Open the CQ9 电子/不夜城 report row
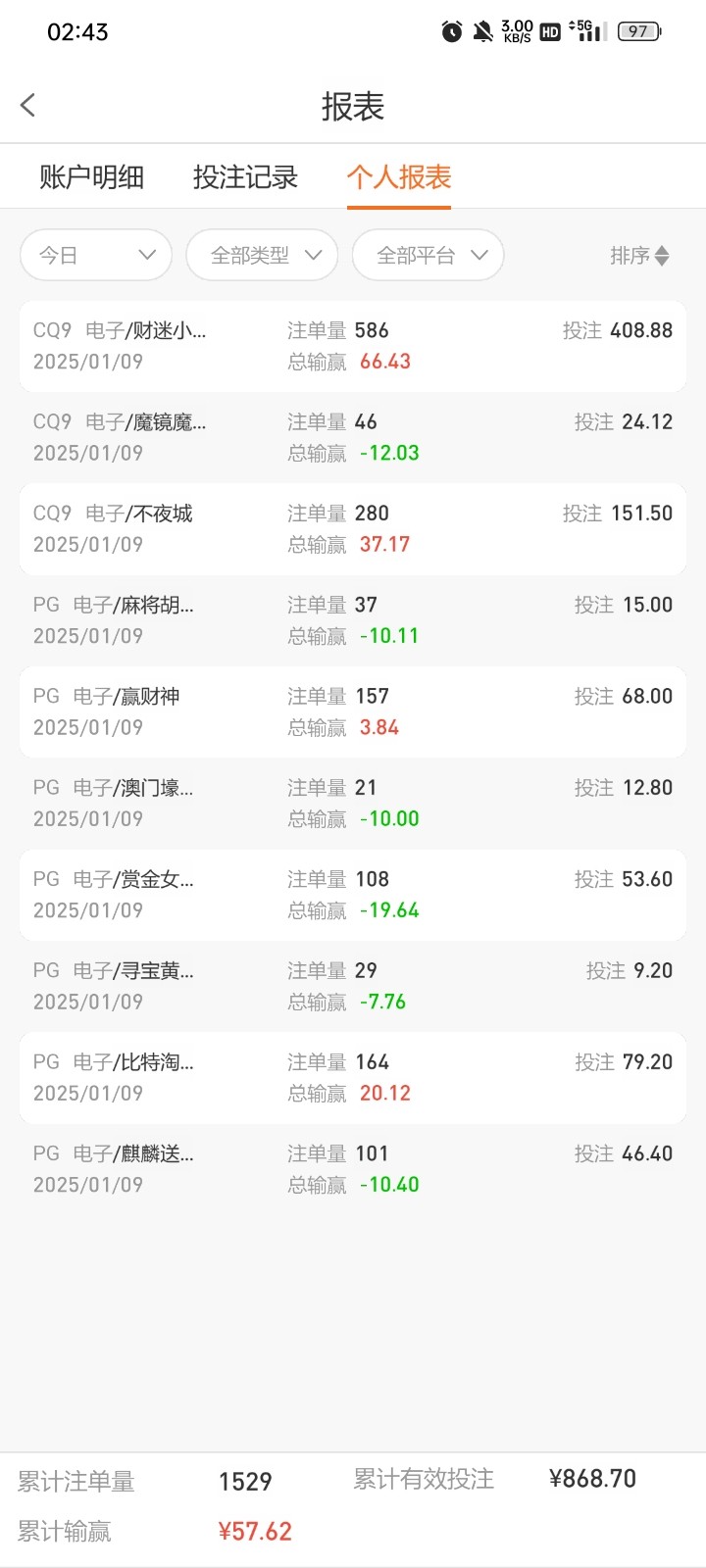This screenshot has height=1568, width=706. click(x=353, y=529)
